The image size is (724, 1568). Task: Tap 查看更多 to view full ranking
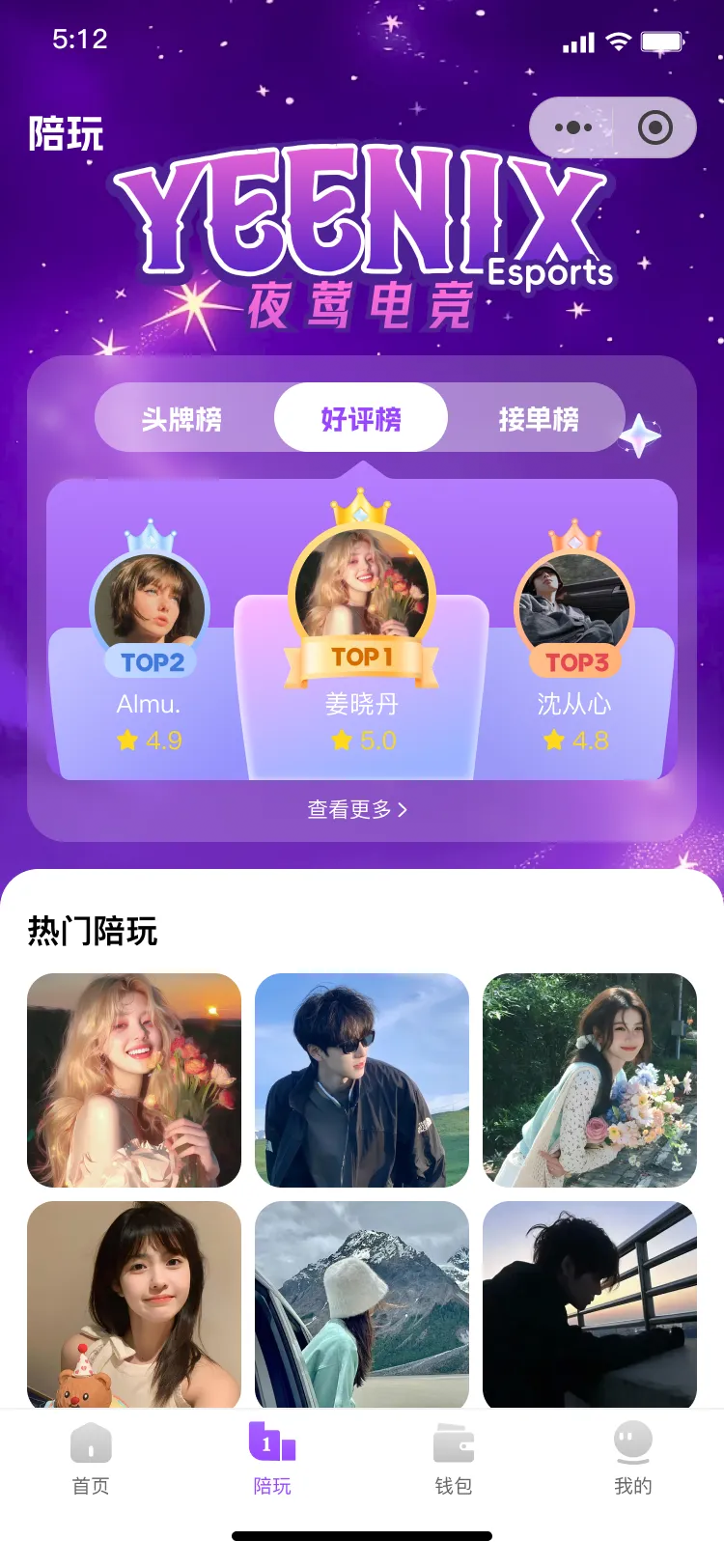pos(358,809)
